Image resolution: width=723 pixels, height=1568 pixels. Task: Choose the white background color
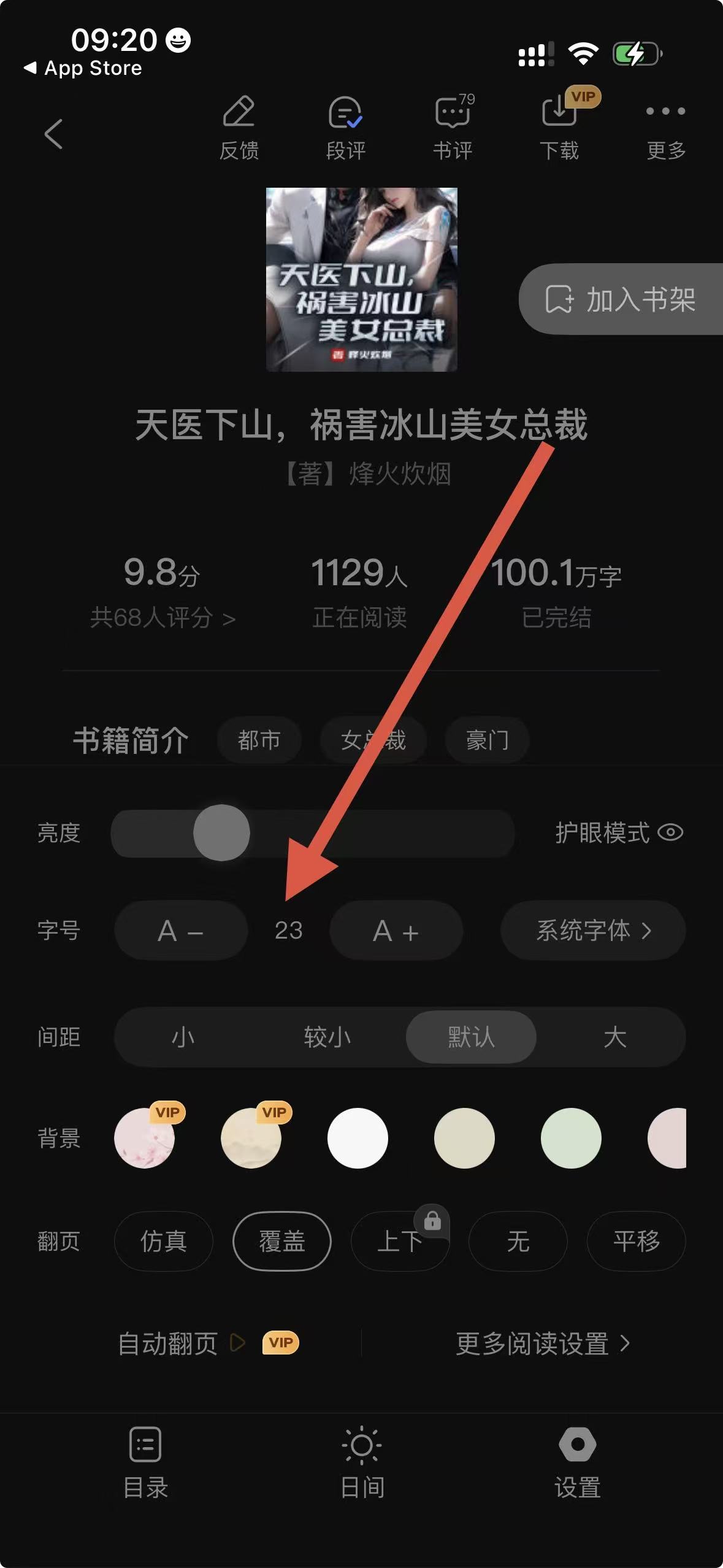(x=358, y=1138)
